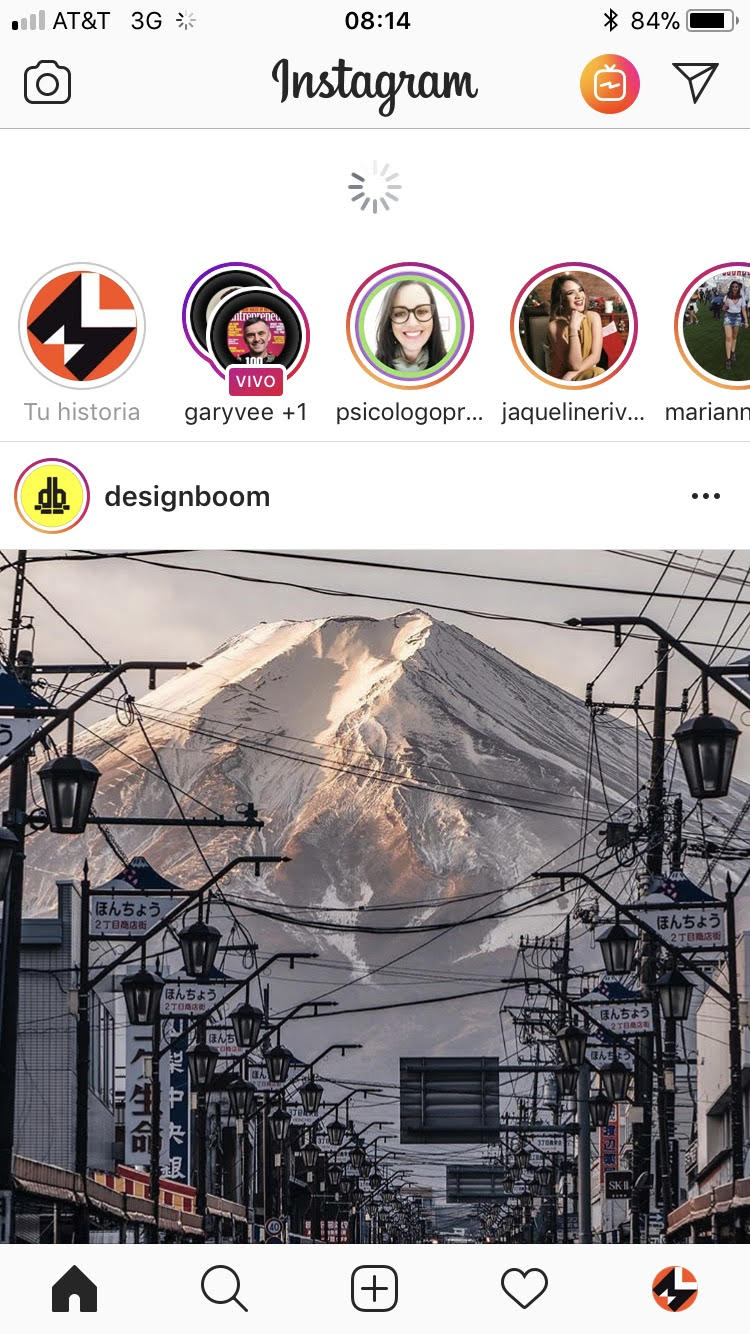Image resolution: width=750 pixels, height=1334 pixels.
Task: Watch garyvee +1 live story
Action: click(x=246, y=328)
